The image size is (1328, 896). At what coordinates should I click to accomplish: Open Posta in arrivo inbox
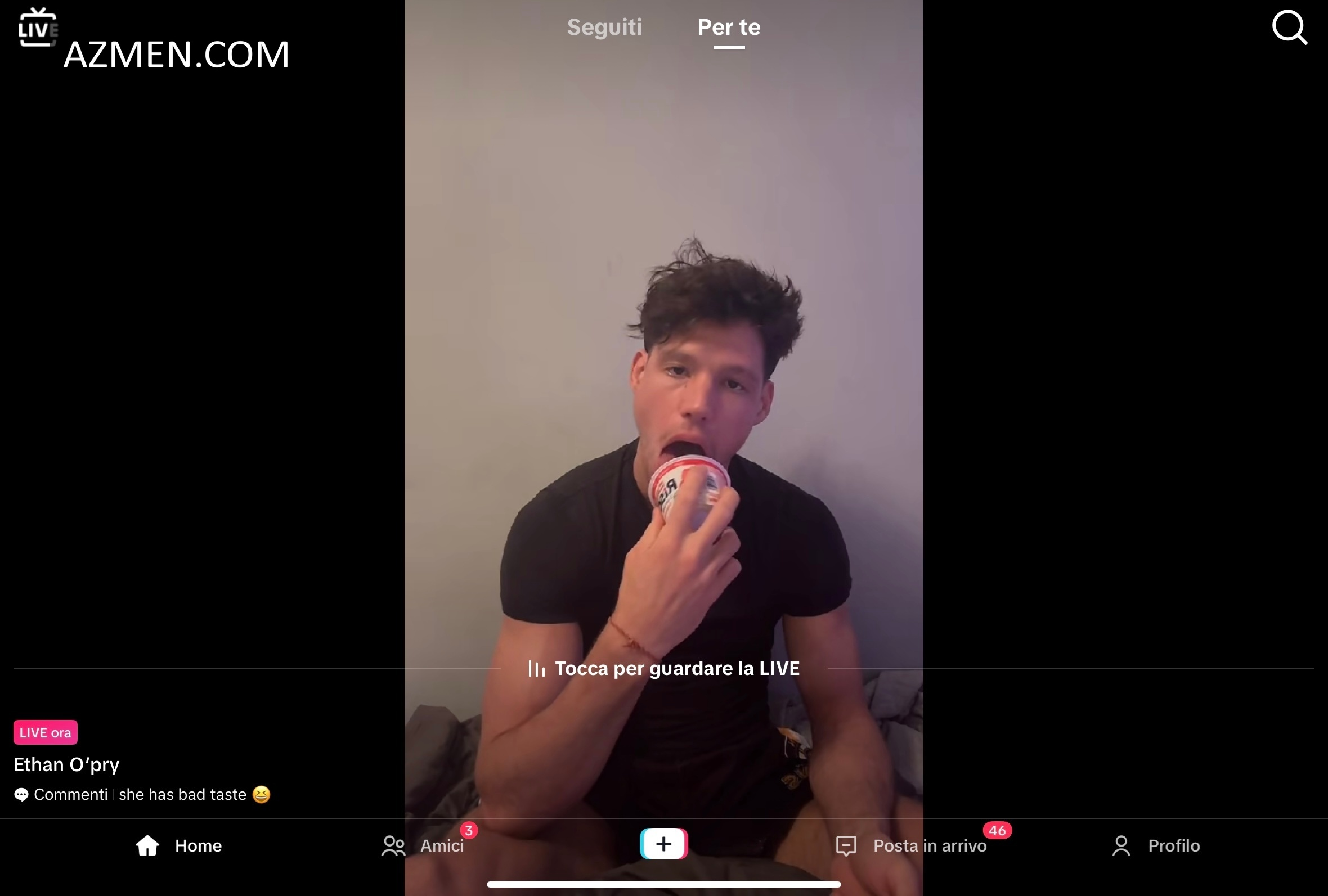912,845
